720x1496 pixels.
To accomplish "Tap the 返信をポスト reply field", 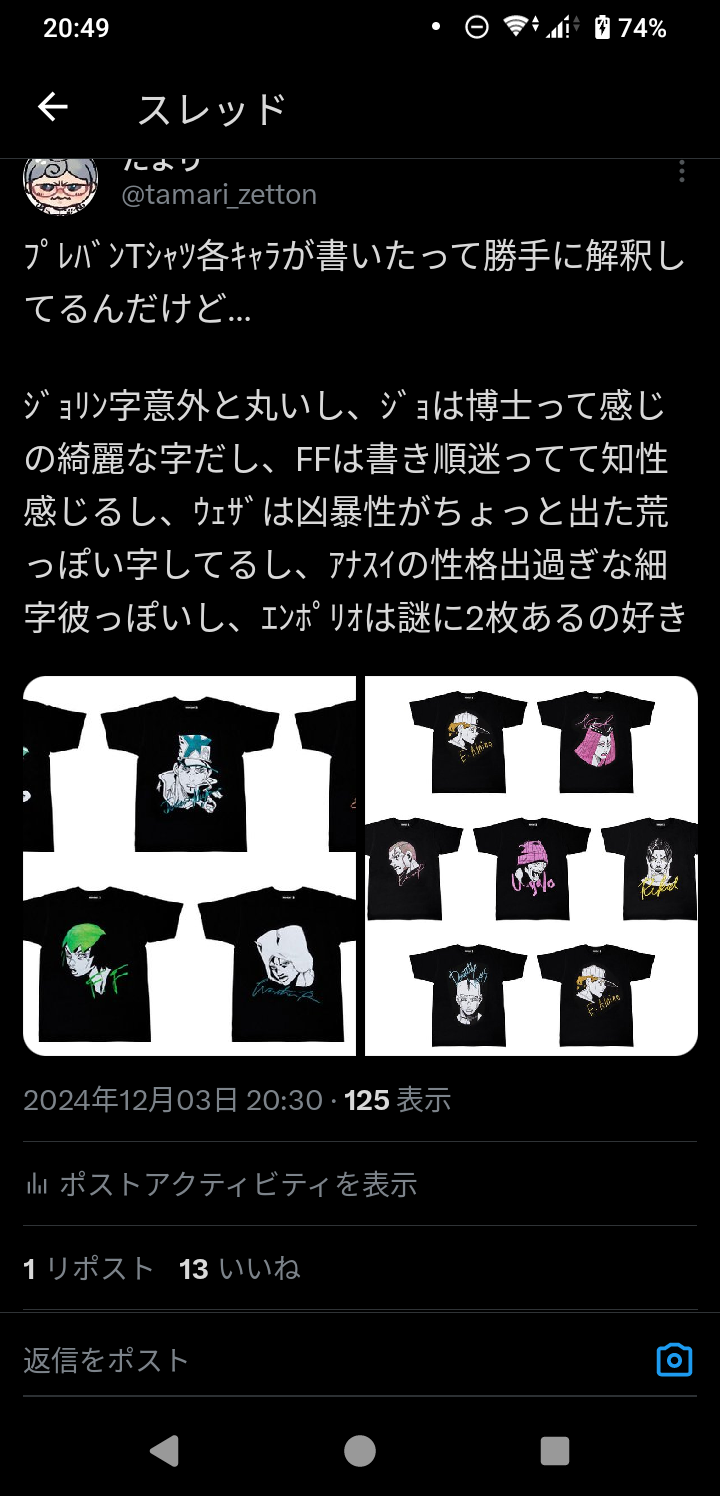I will 300,1360.
